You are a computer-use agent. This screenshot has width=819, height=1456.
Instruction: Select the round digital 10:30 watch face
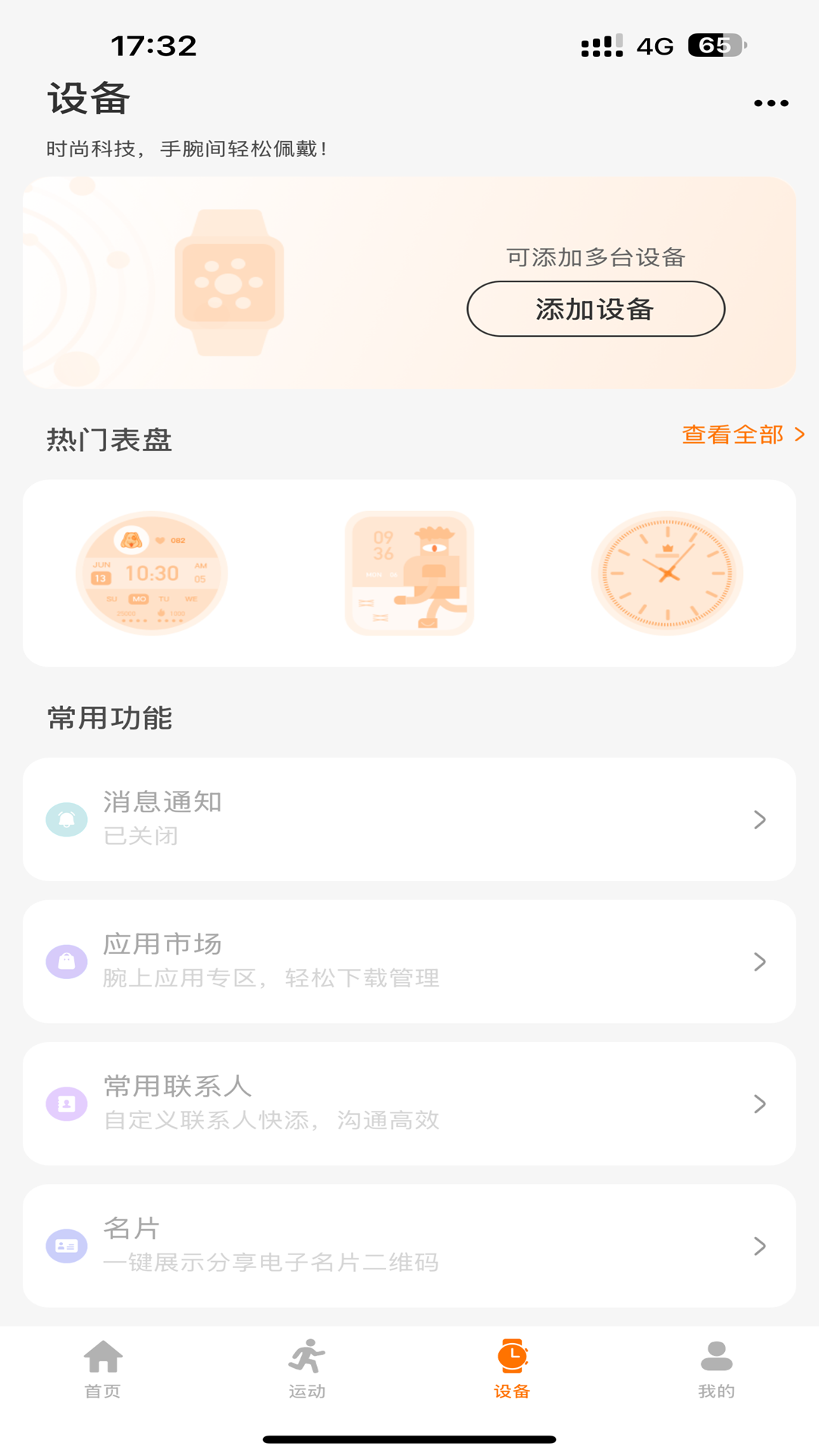coord(152,573)
